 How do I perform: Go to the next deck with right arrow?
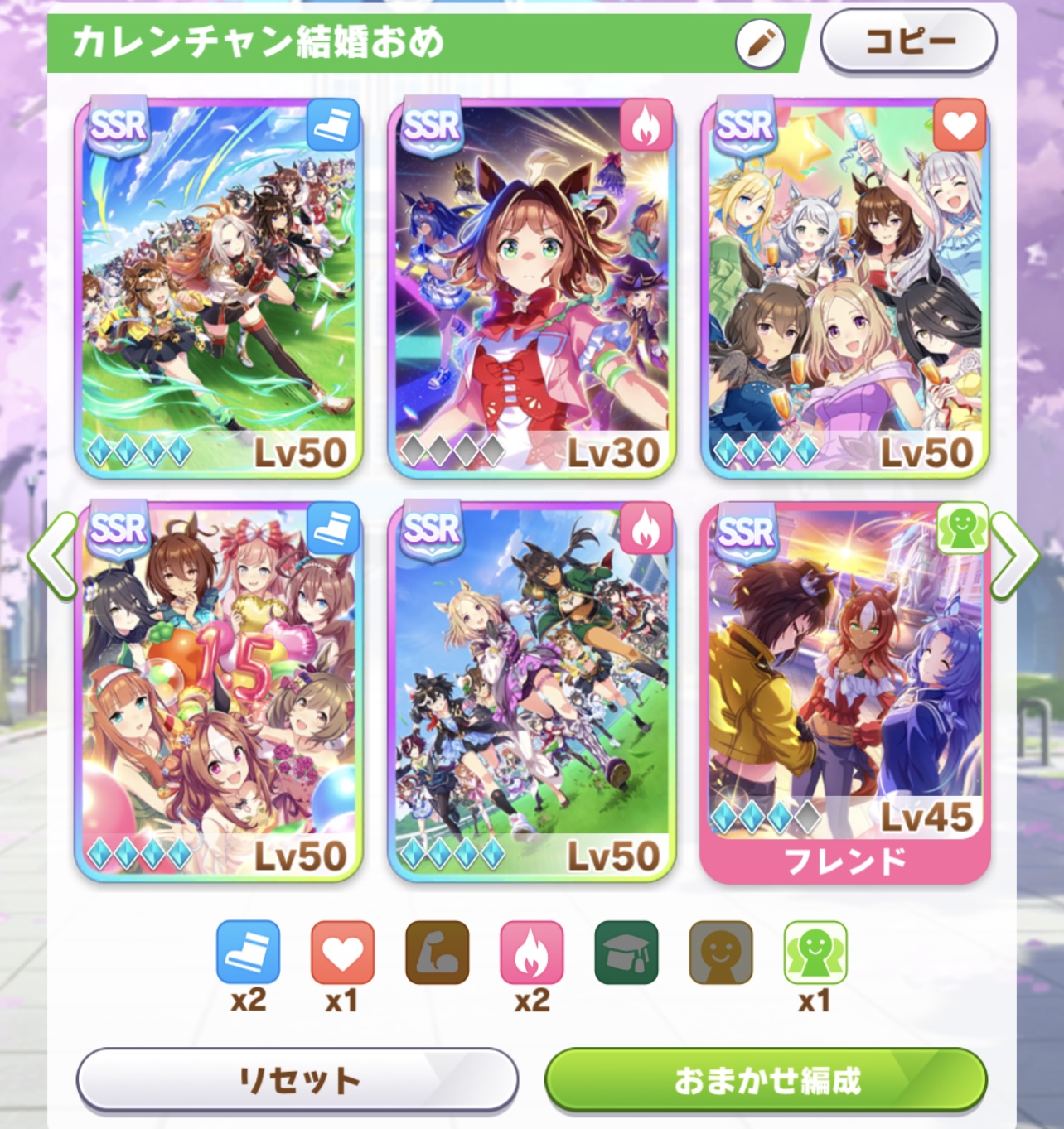(1014, 554)
